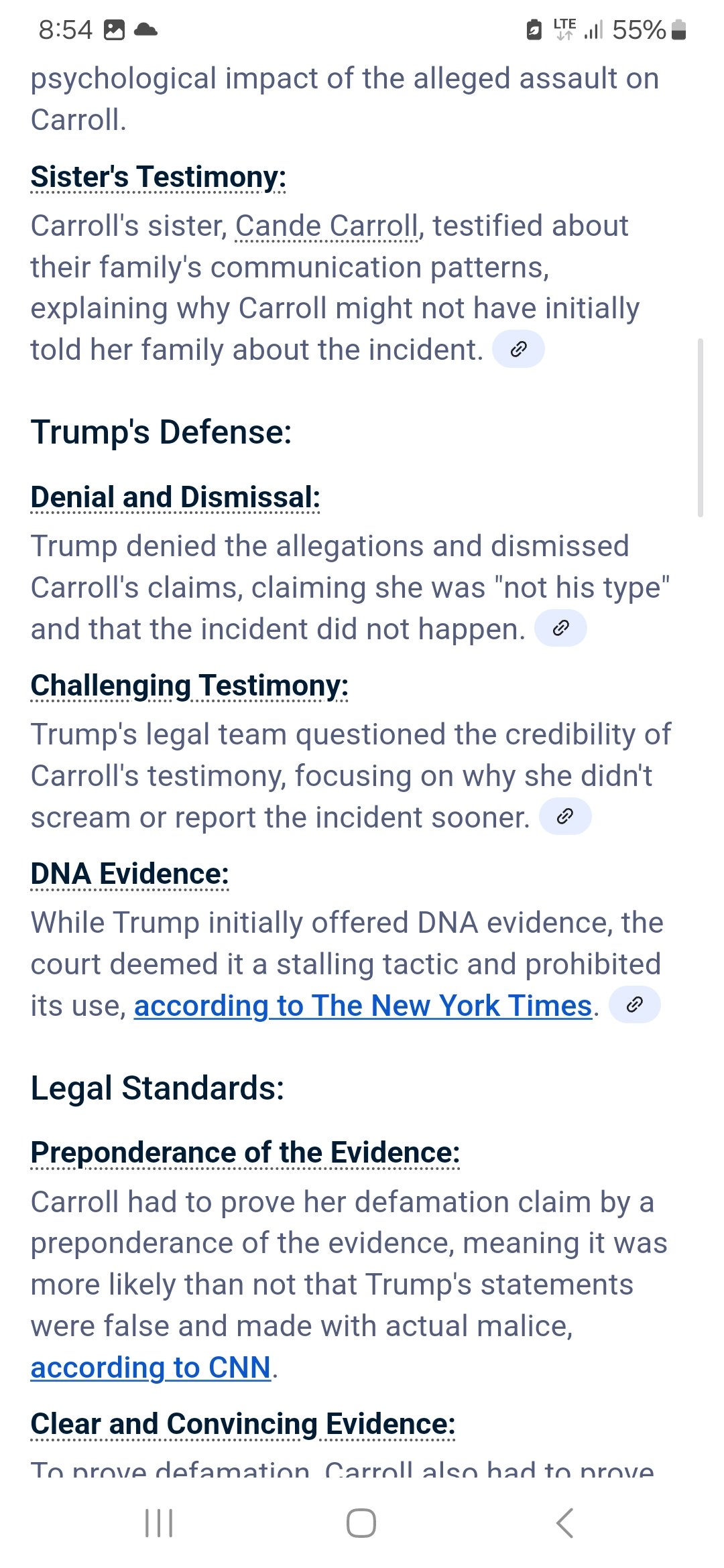Select the 'Clear and Convincing Evidence:' heading
724x1568 pixels.
243,1424
